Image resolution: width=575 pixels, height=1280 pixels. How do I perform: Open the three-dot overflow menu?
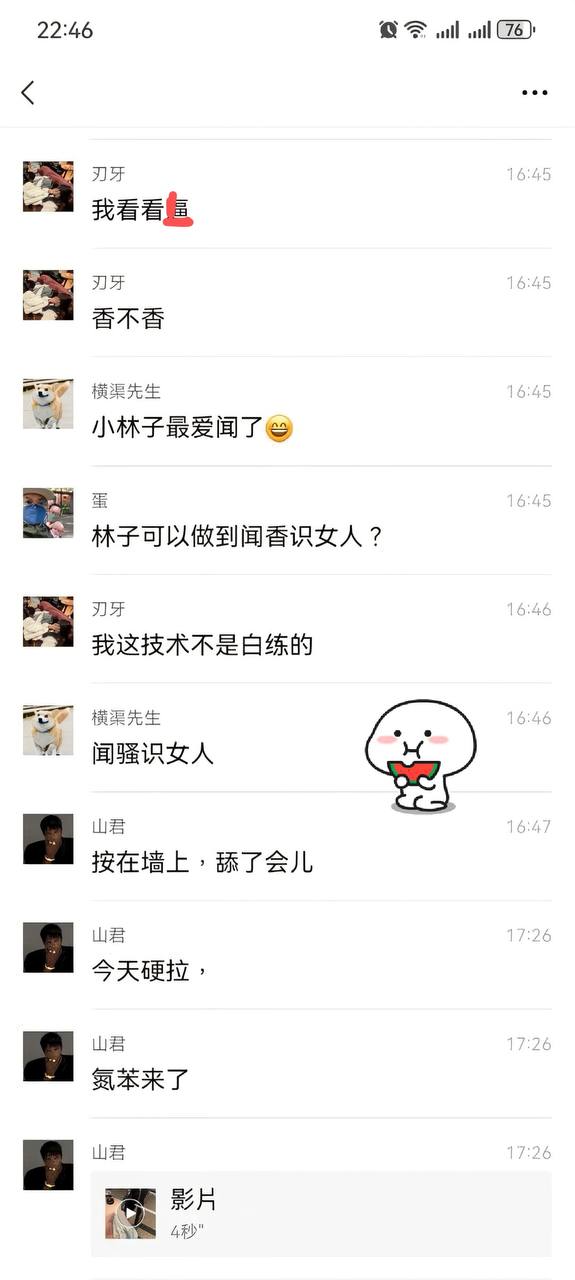535,92
